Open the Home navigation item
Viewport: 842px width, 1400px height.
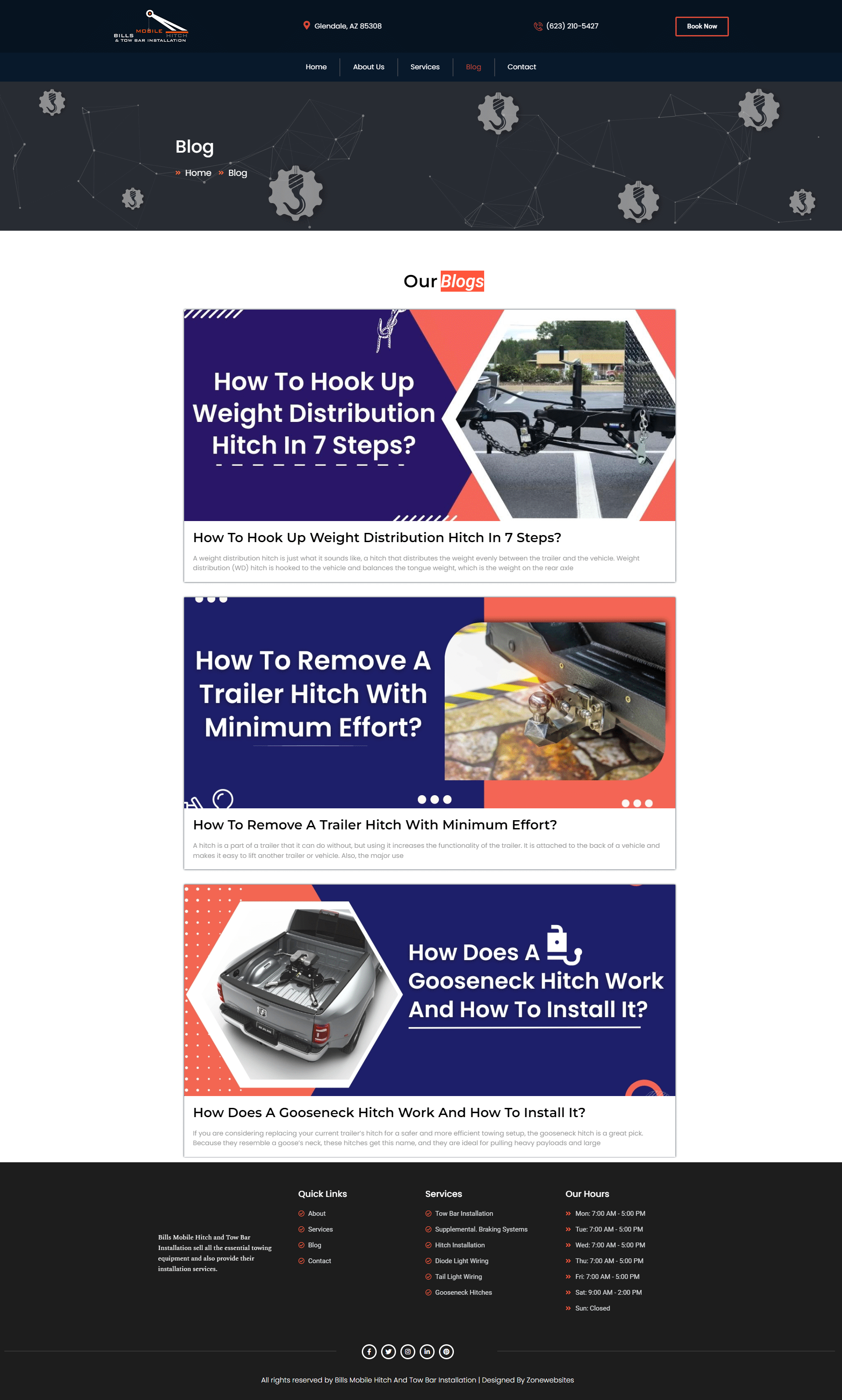[x=316, y=67]
